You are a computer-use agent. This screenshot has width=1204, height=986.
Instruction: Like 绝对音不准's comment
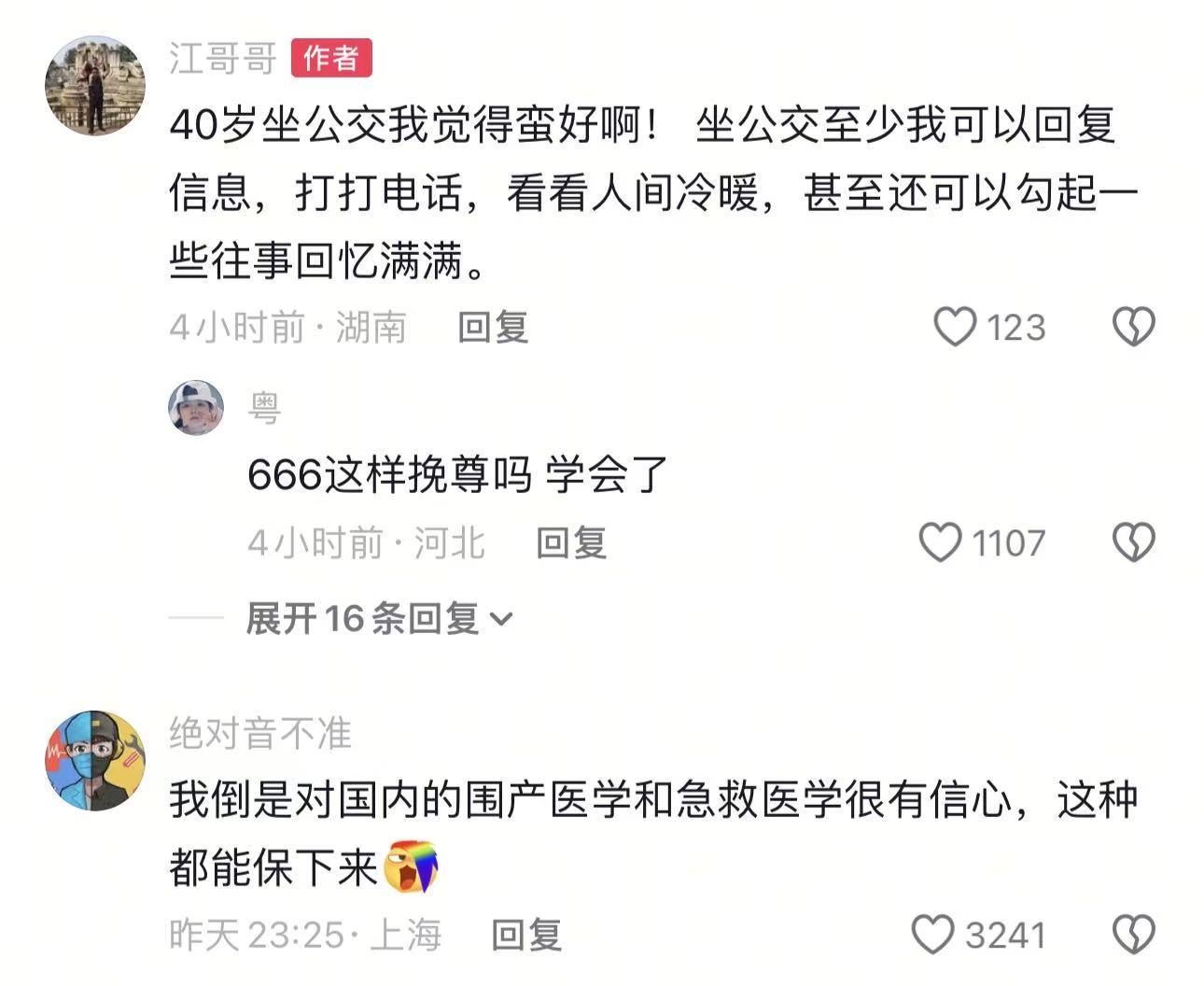[933, 935]
